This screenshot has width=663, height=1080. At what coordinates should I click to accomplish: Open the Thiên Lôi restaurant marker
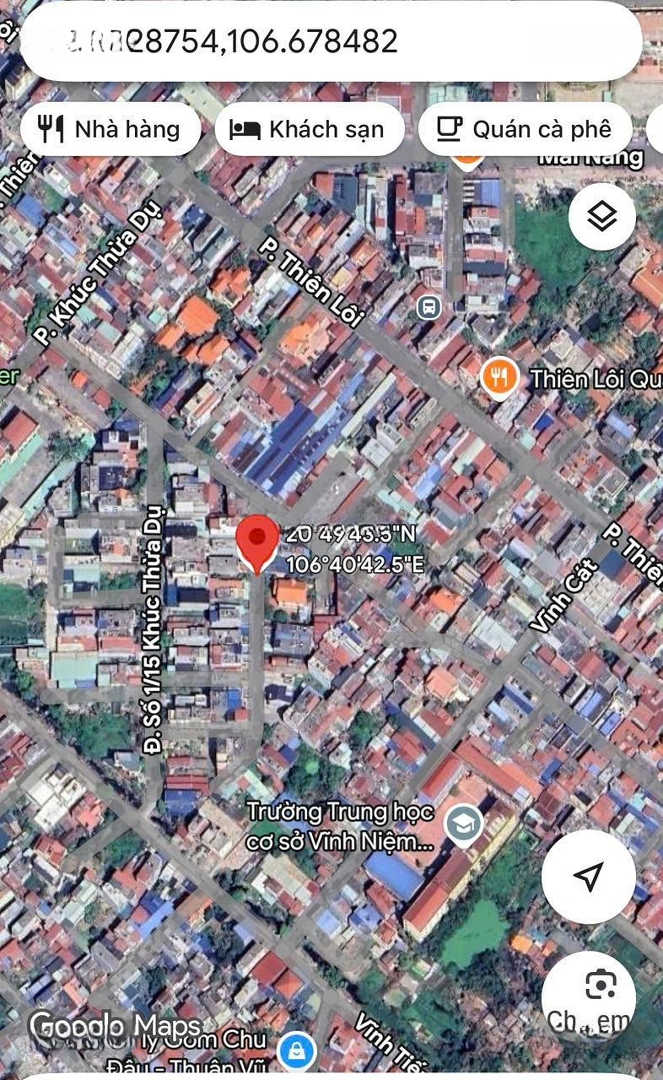(498, 378)
